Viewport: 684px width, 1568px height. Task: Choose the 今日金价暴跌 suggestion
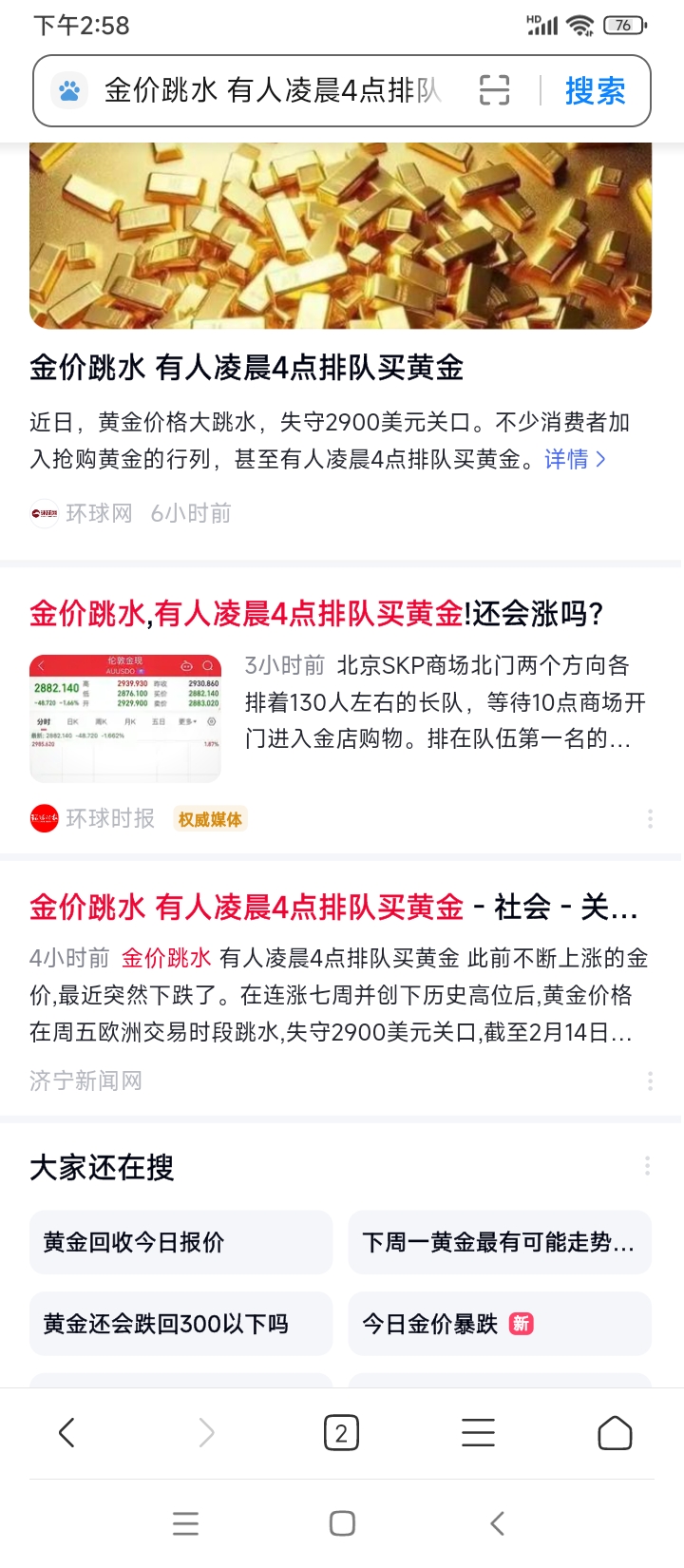click(x=499, y=1324)
